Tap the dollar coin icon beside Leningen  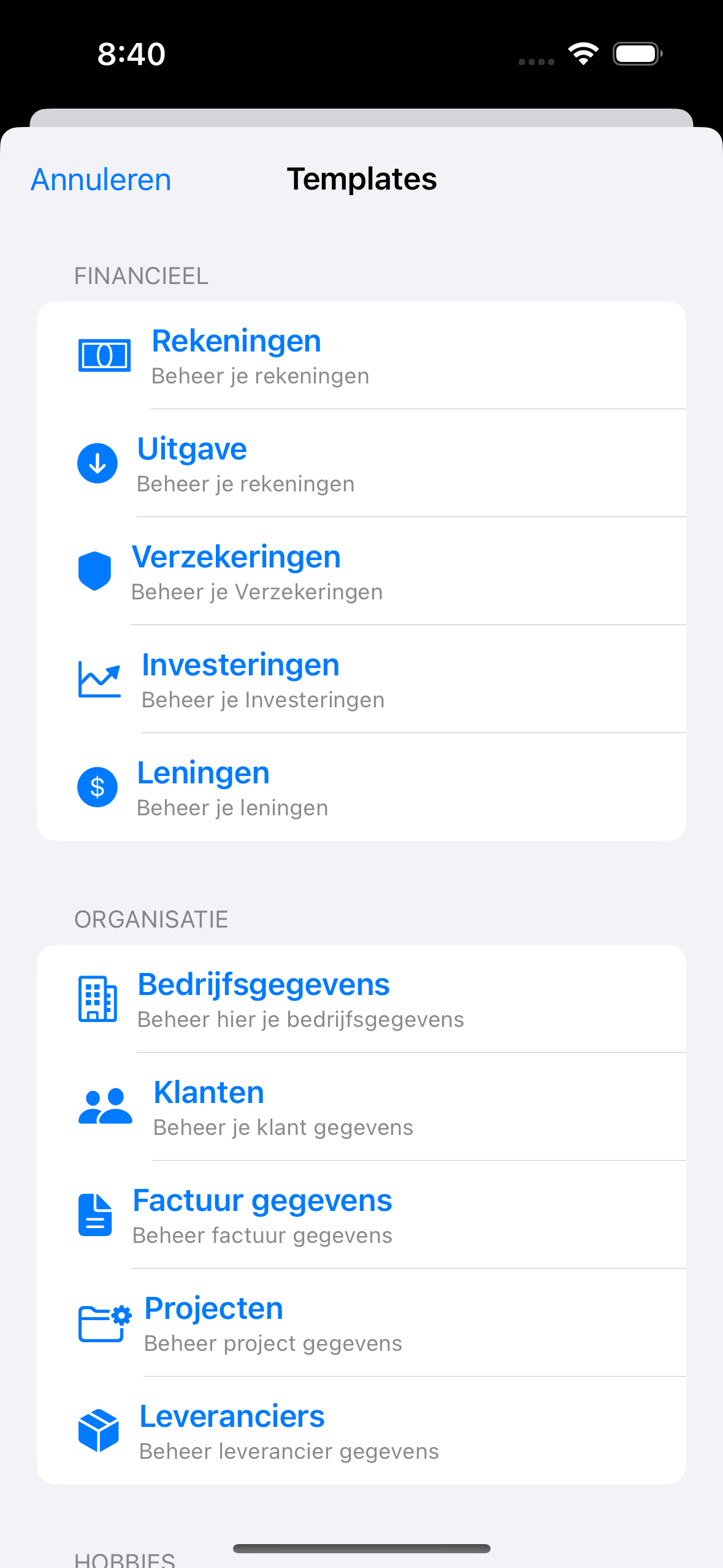coord(96,787)
